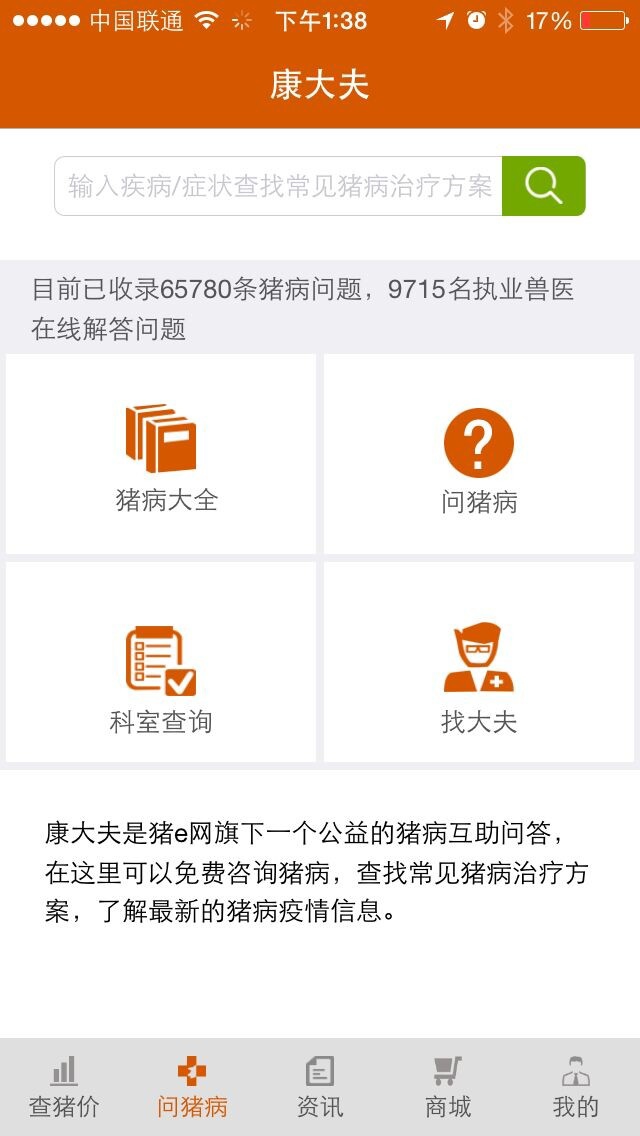This screenshot has height=1136, width=640.
Task: Open the 问猪病 question tile
Action: pyautogui.click(x=479, y=454)
